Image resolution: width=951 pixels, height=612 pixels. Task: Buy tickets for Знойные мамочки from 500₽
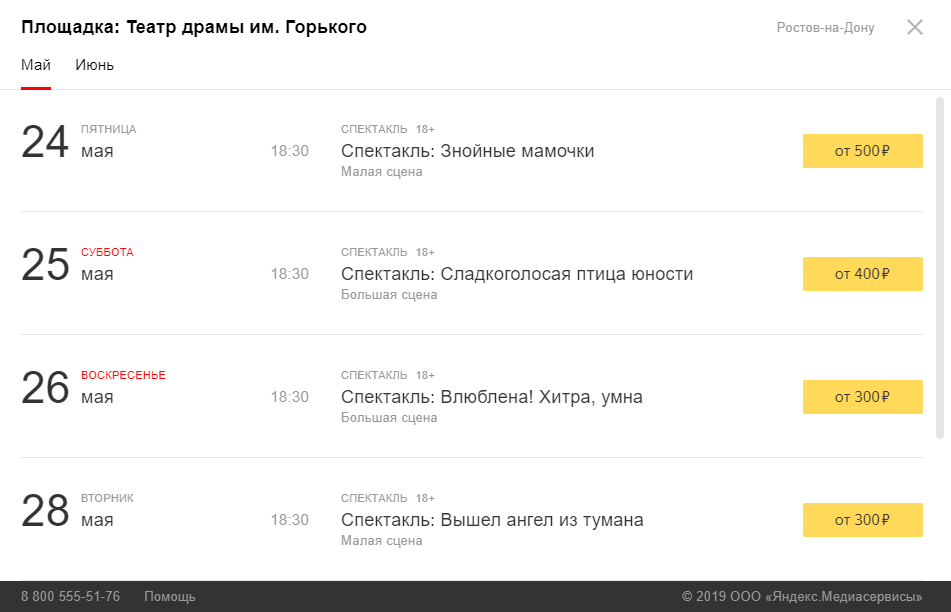862,151
